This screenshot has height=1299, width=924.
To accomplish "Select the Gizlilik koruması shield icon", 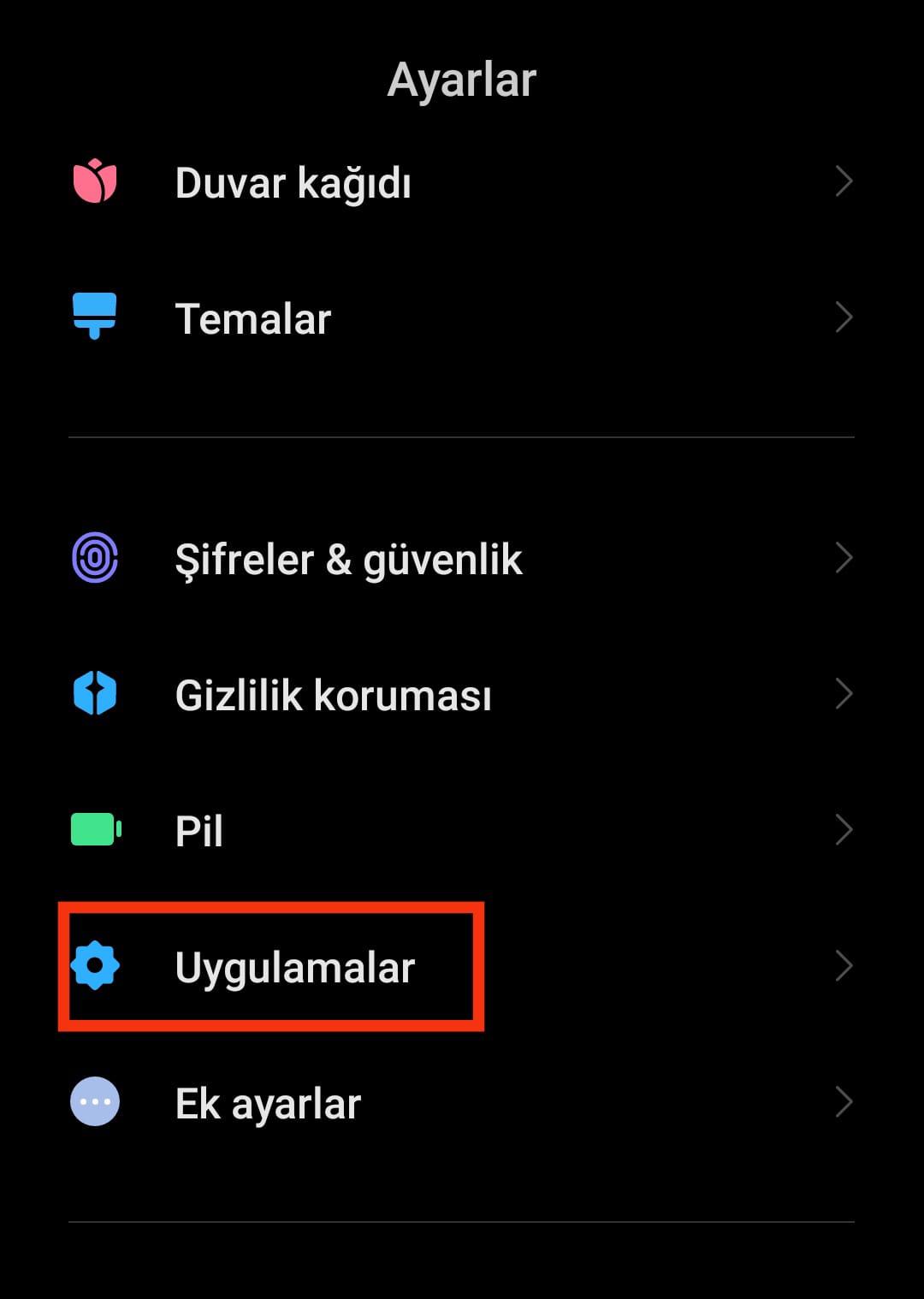I will tap(94, 693).
